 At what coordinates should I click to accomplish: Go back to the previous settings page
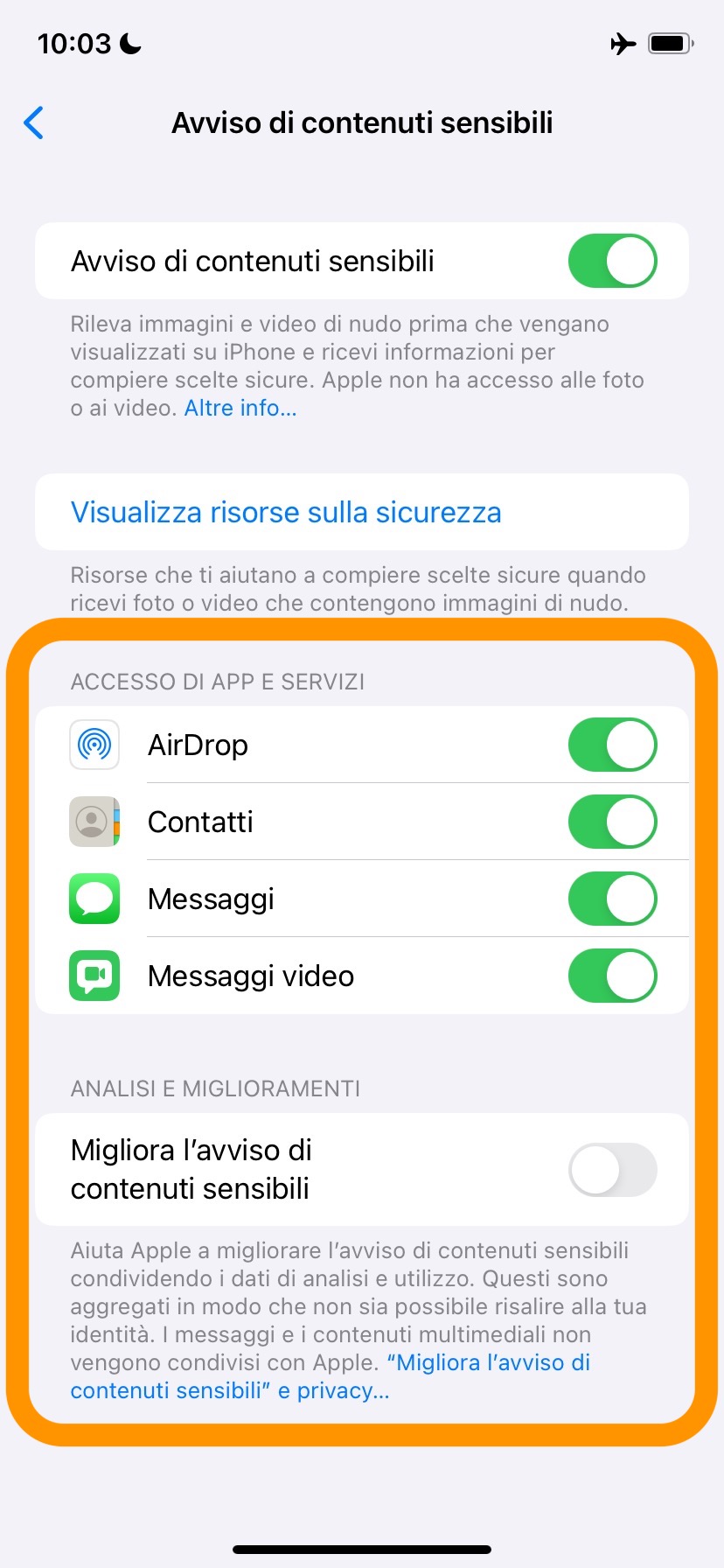pos(34,123)
